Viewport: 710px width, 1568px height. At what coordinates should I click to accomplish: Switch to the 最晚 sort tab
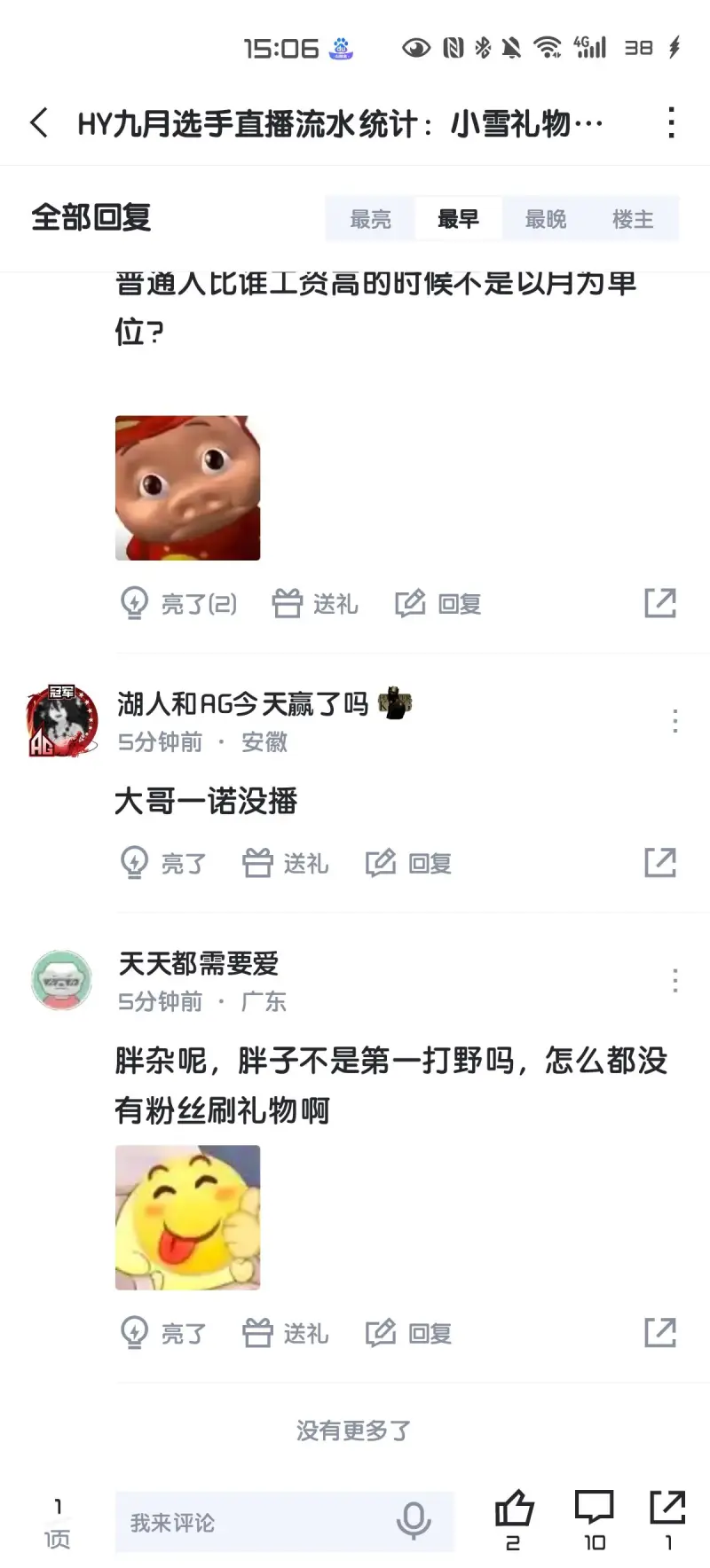point(545,219)
